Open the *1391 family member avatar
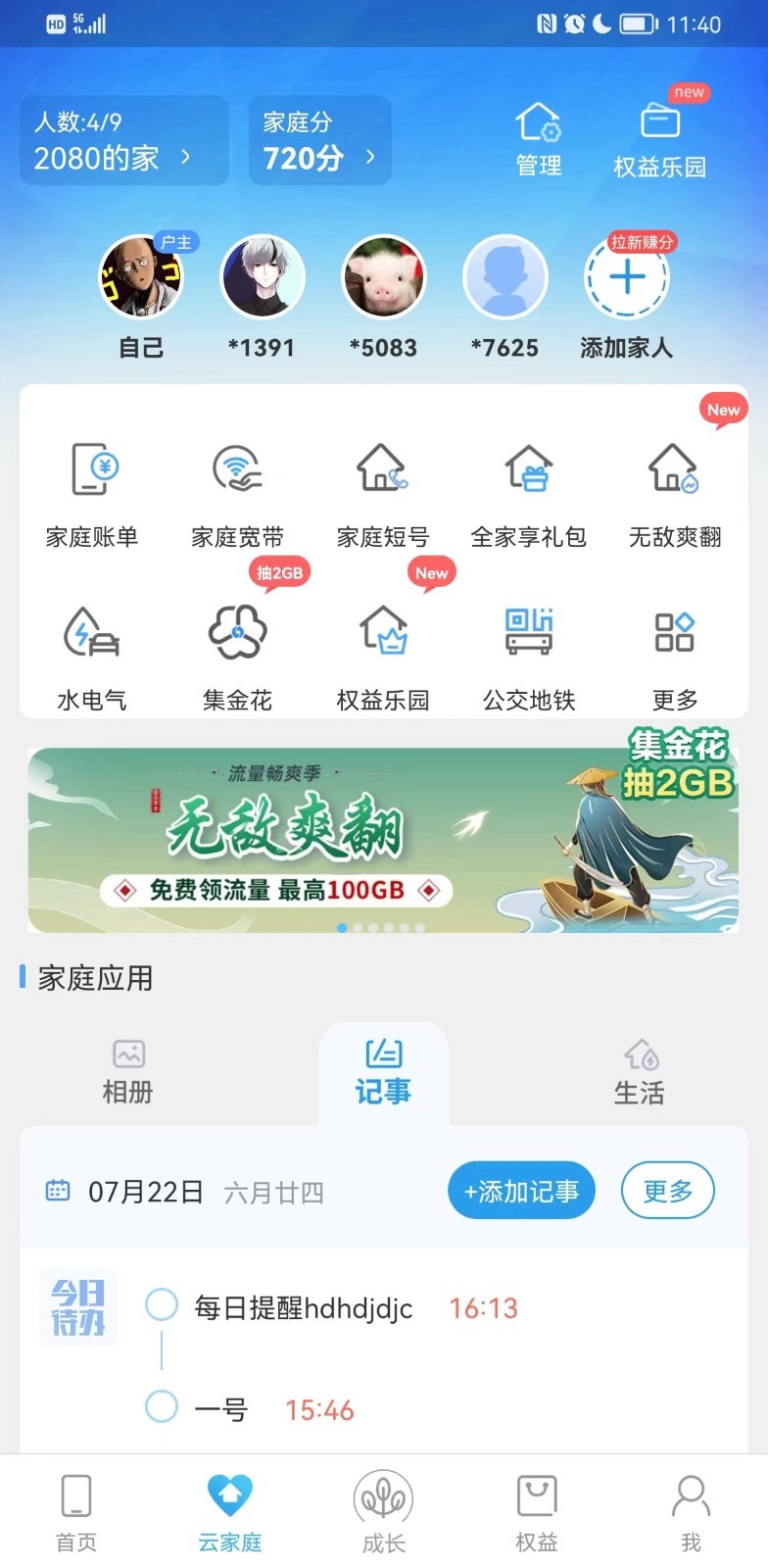 click(262, 277)
